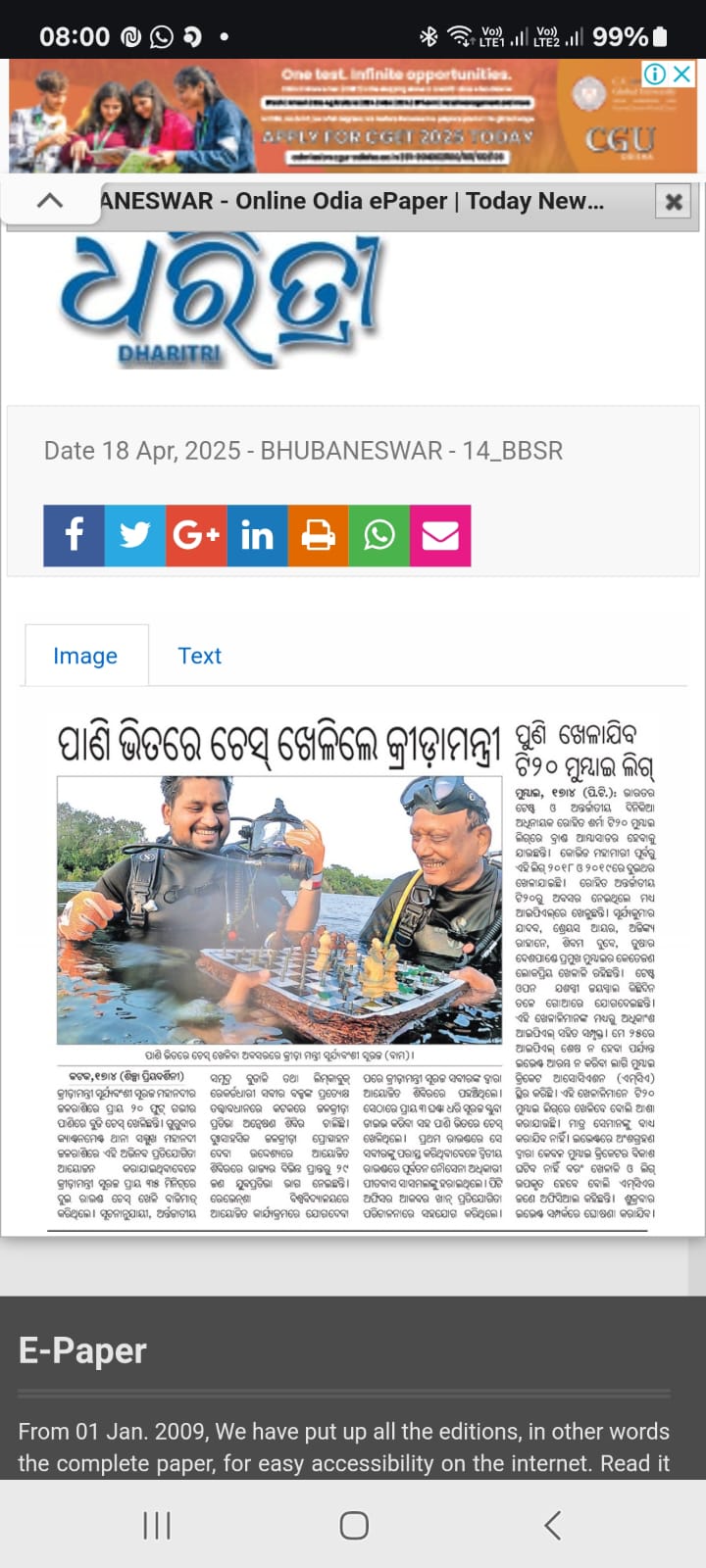The image size is (706, 1568).
Task: Share the article on LinkedIn
Action: click(x=257, y=535)
